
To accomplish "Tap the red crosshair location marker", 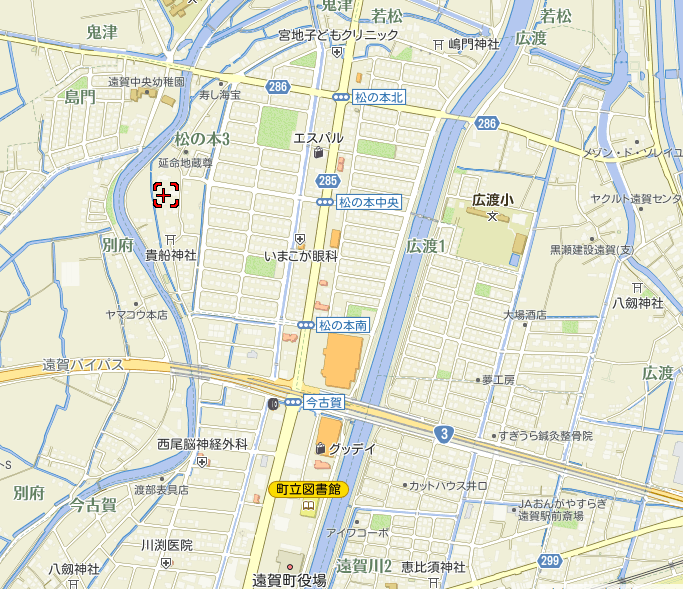I will coord(166,195).
